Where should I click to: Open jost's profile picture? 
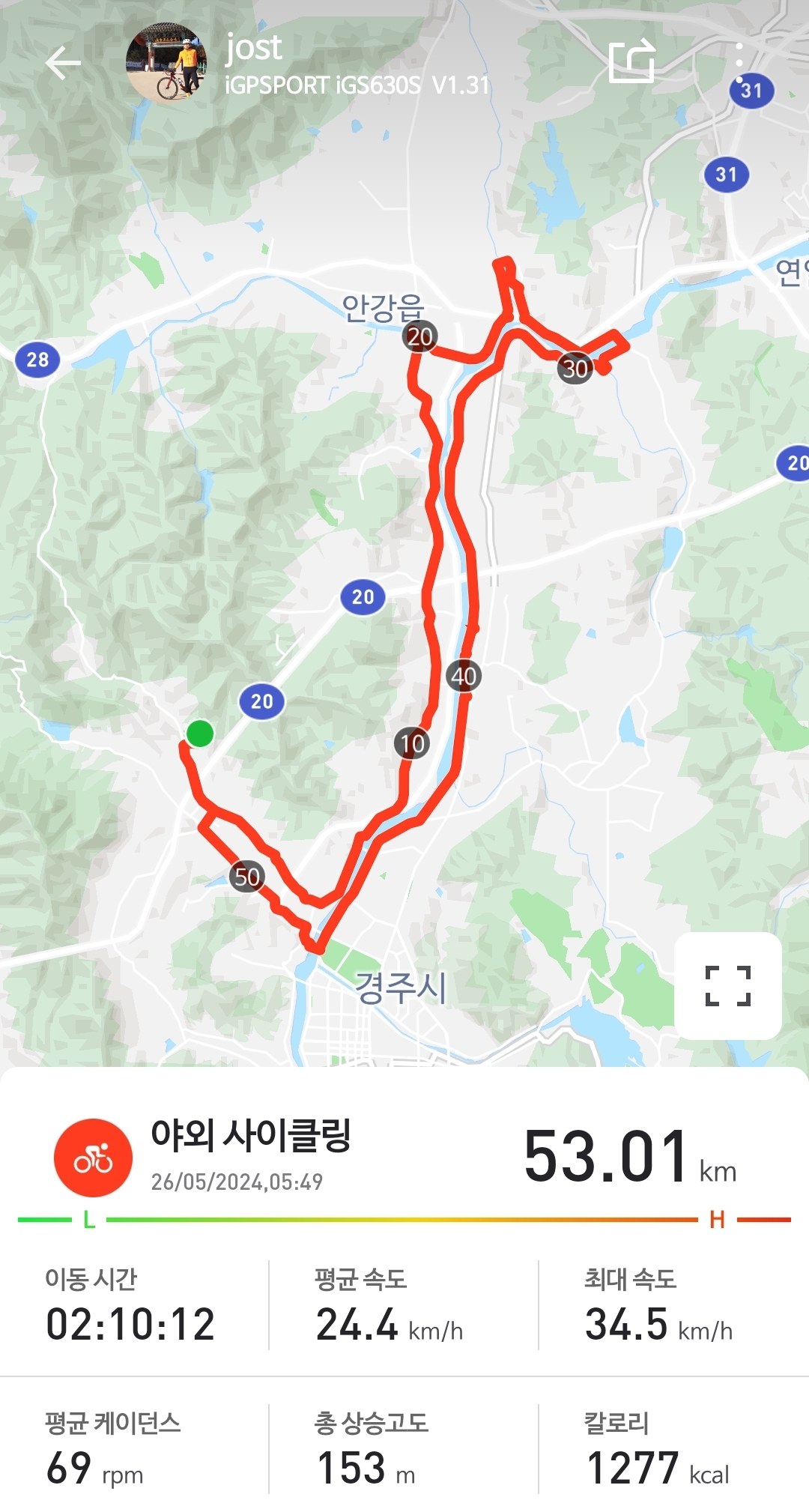[x=166, y=63]
